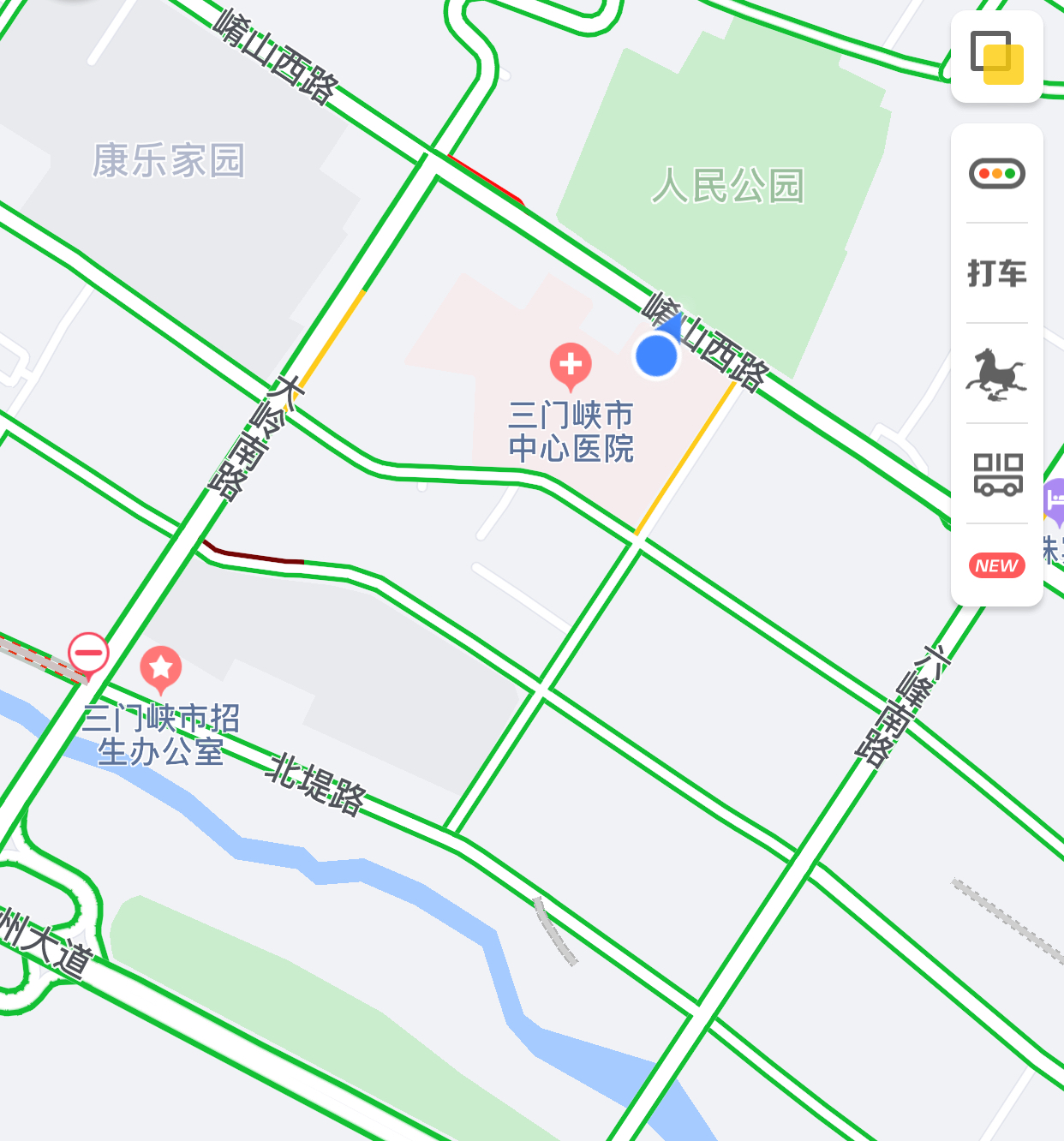Tap the 康乐家园 residential area label
The image size is (1064, 1141).
tap(169, 160)
